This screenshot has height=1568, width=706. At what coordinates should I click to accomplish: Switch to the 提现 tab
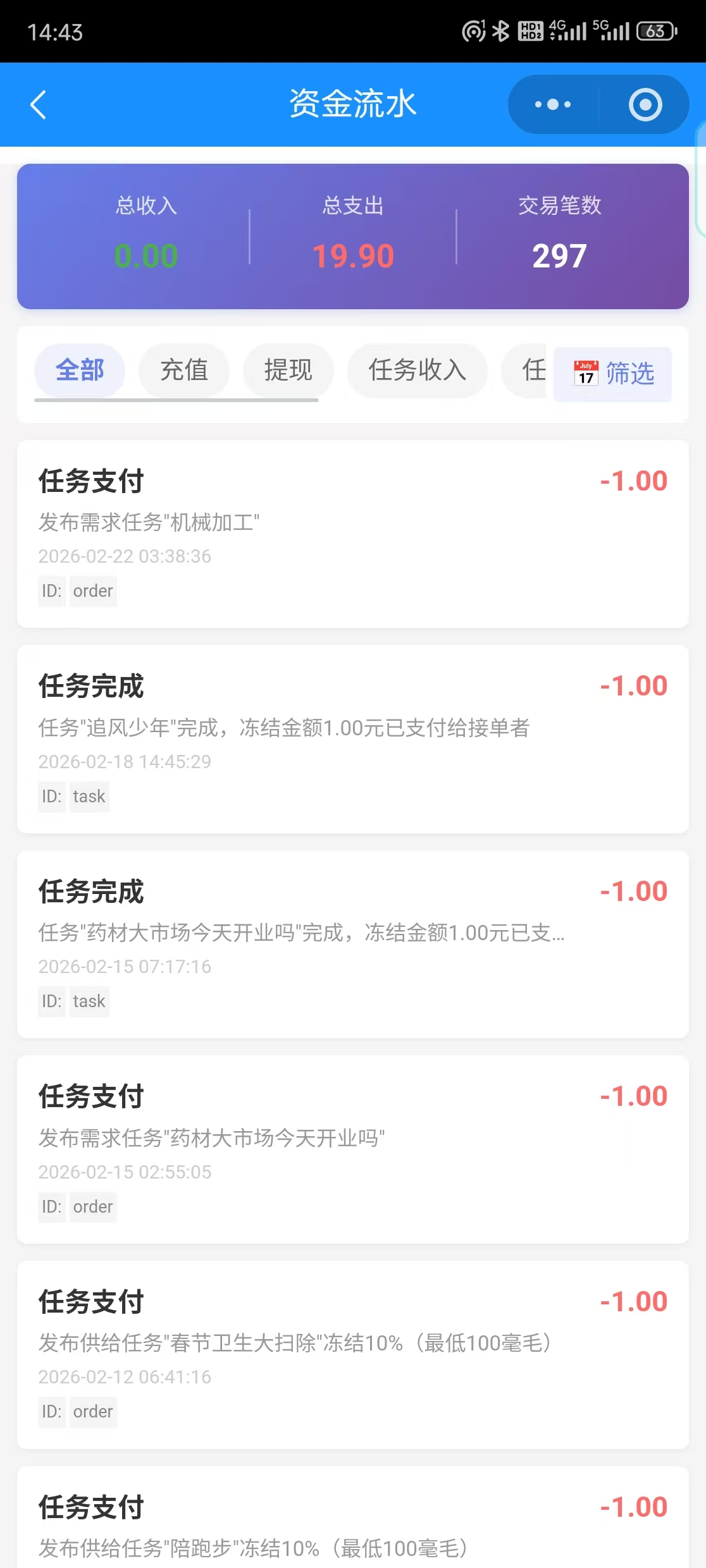coord(287,371)
